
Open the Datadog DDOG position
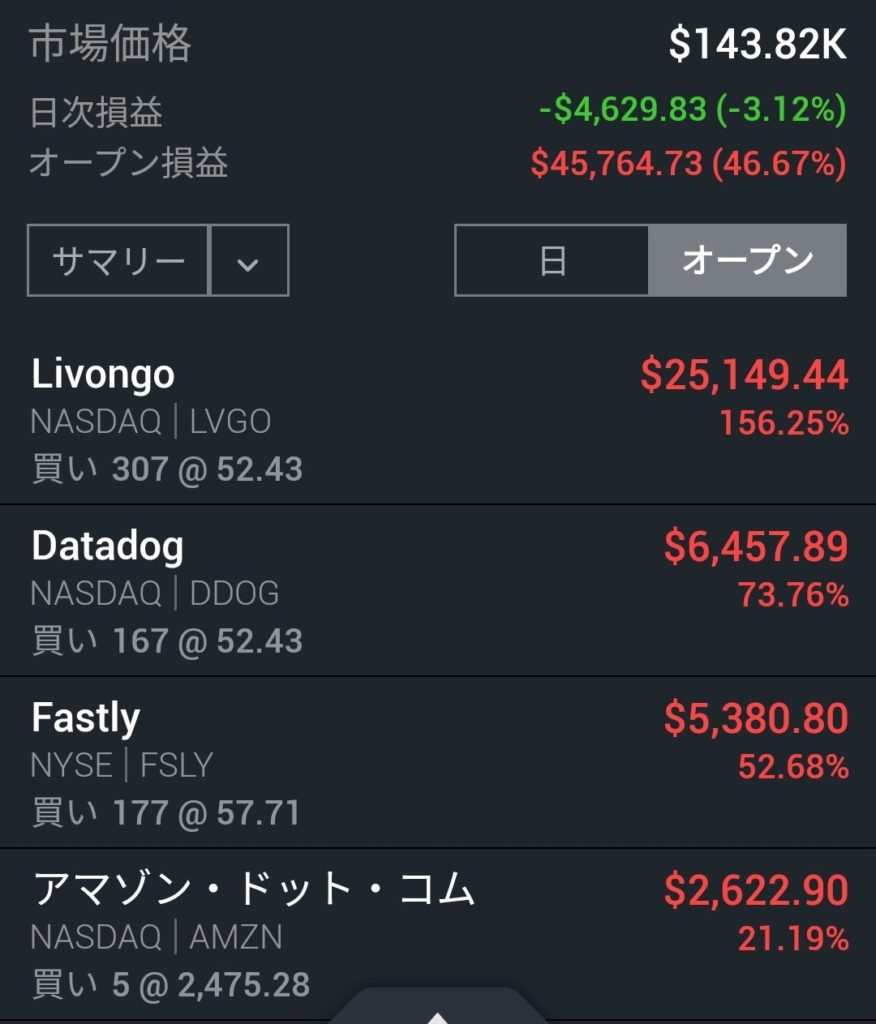[438, 591]
